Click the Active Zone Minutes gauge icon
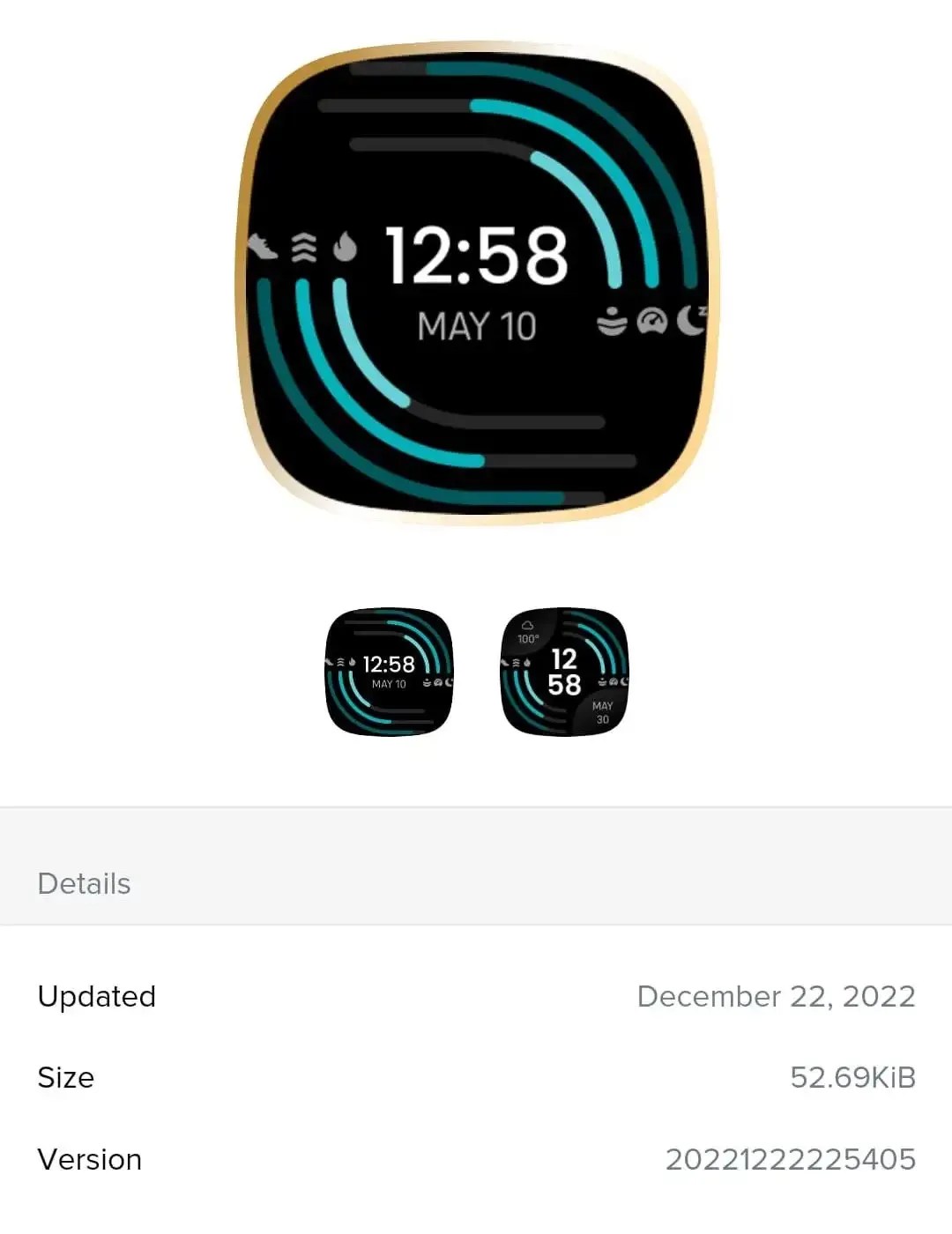 [x=651, y=321]
